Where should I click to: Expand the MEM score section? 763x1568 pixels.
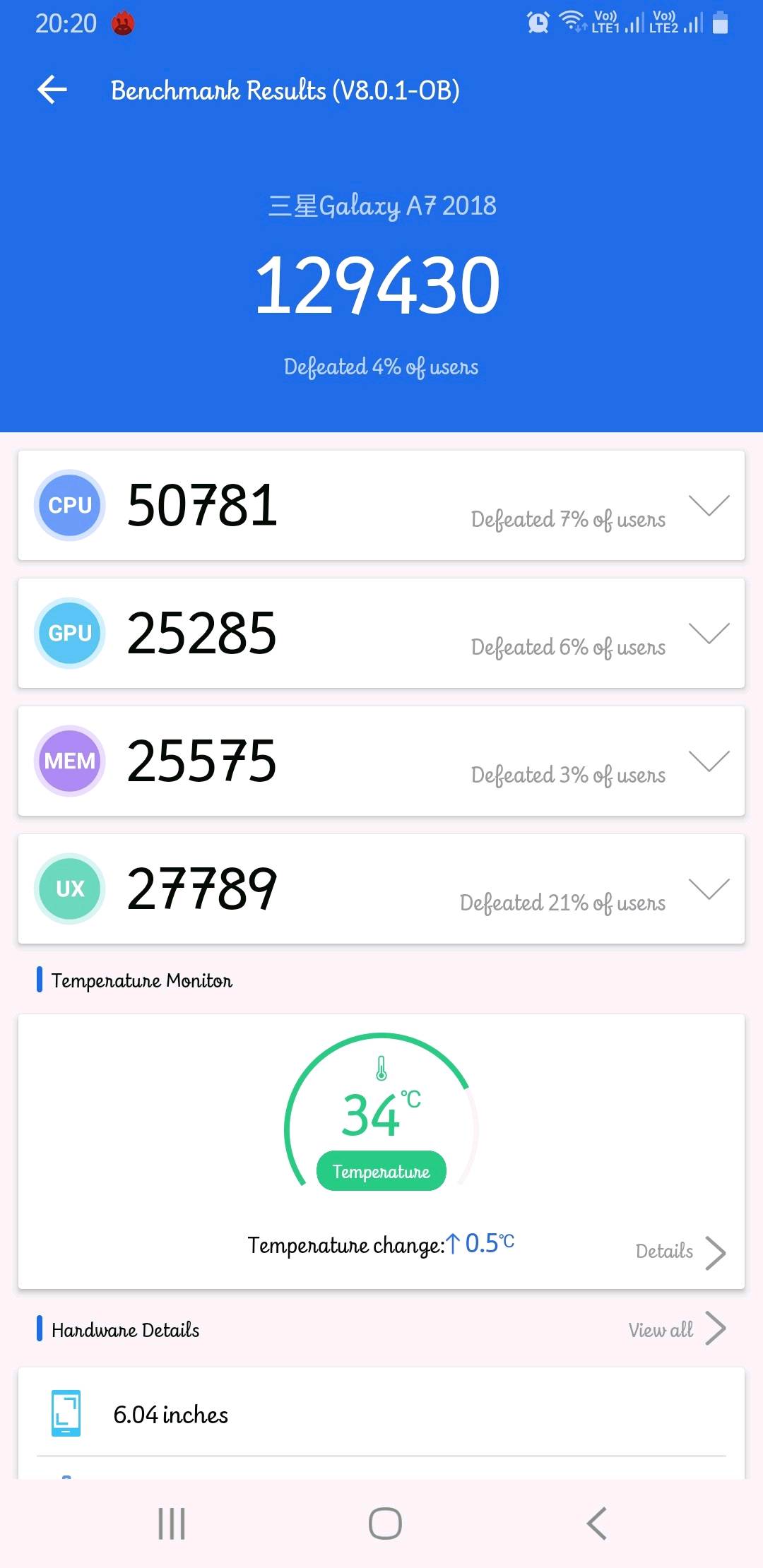click(x=709, y=761)
